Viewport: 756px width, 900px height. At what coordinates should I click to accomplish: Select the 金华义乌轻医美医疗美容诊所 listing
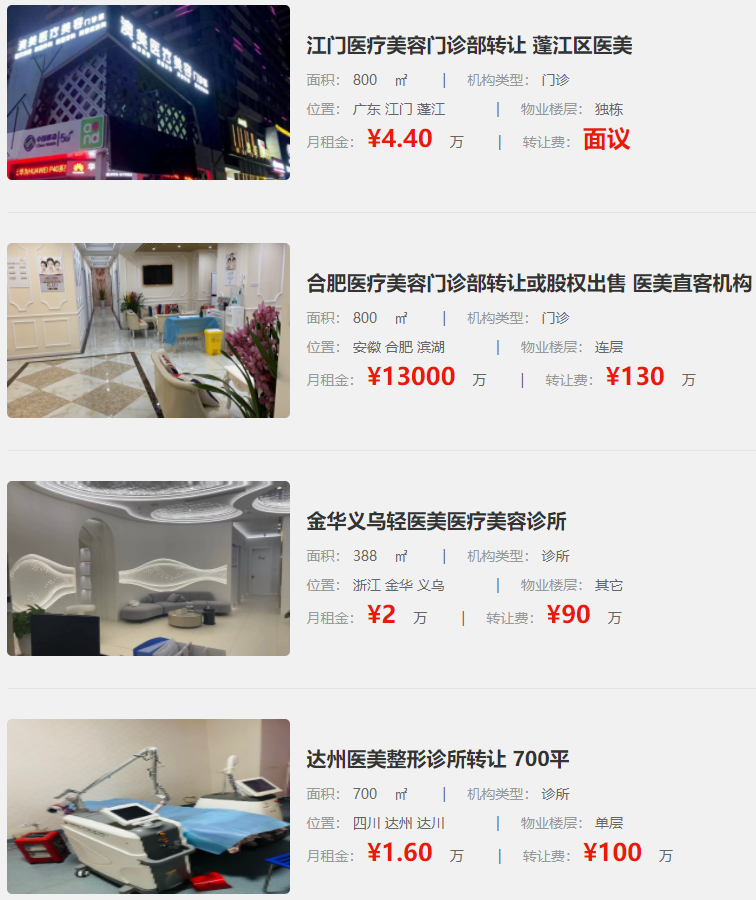click(x=436, y=522)
